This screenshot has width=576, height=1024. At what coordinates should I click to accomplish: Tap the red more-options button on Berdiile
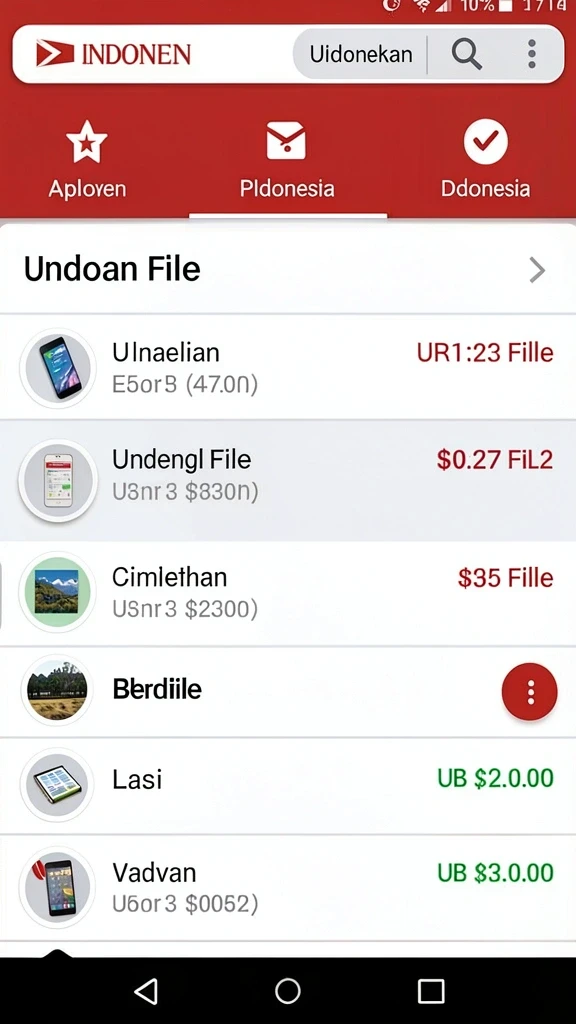pyautogui.click(x=530, y=692)
